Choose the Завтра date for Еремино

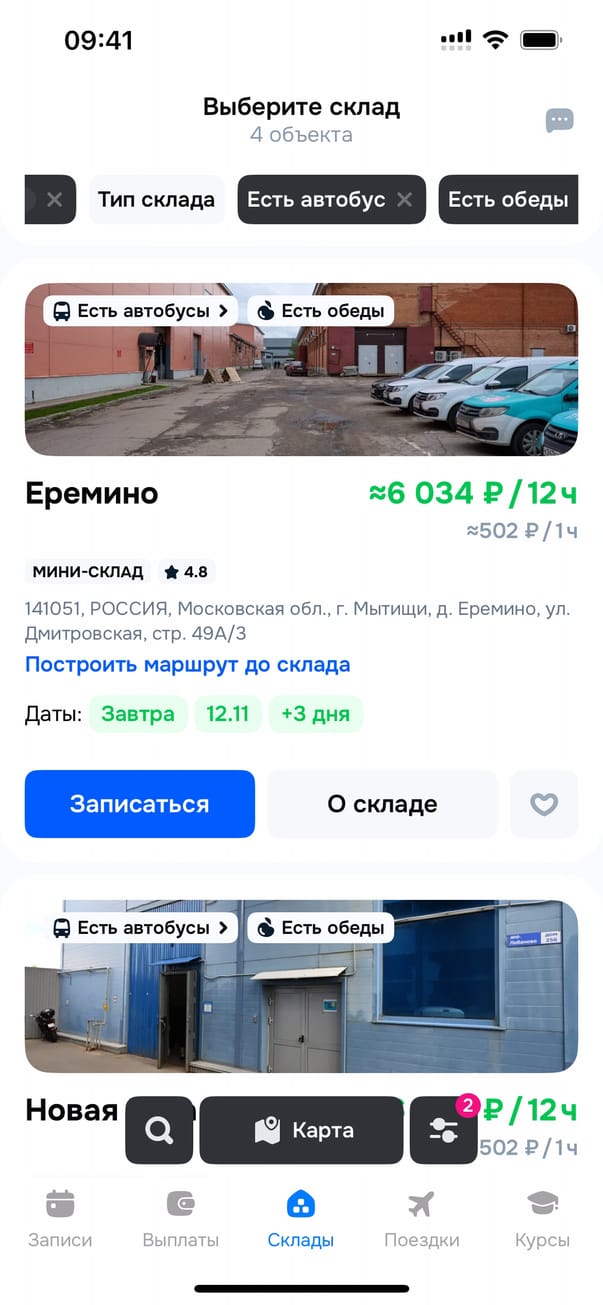pos(138,714)
